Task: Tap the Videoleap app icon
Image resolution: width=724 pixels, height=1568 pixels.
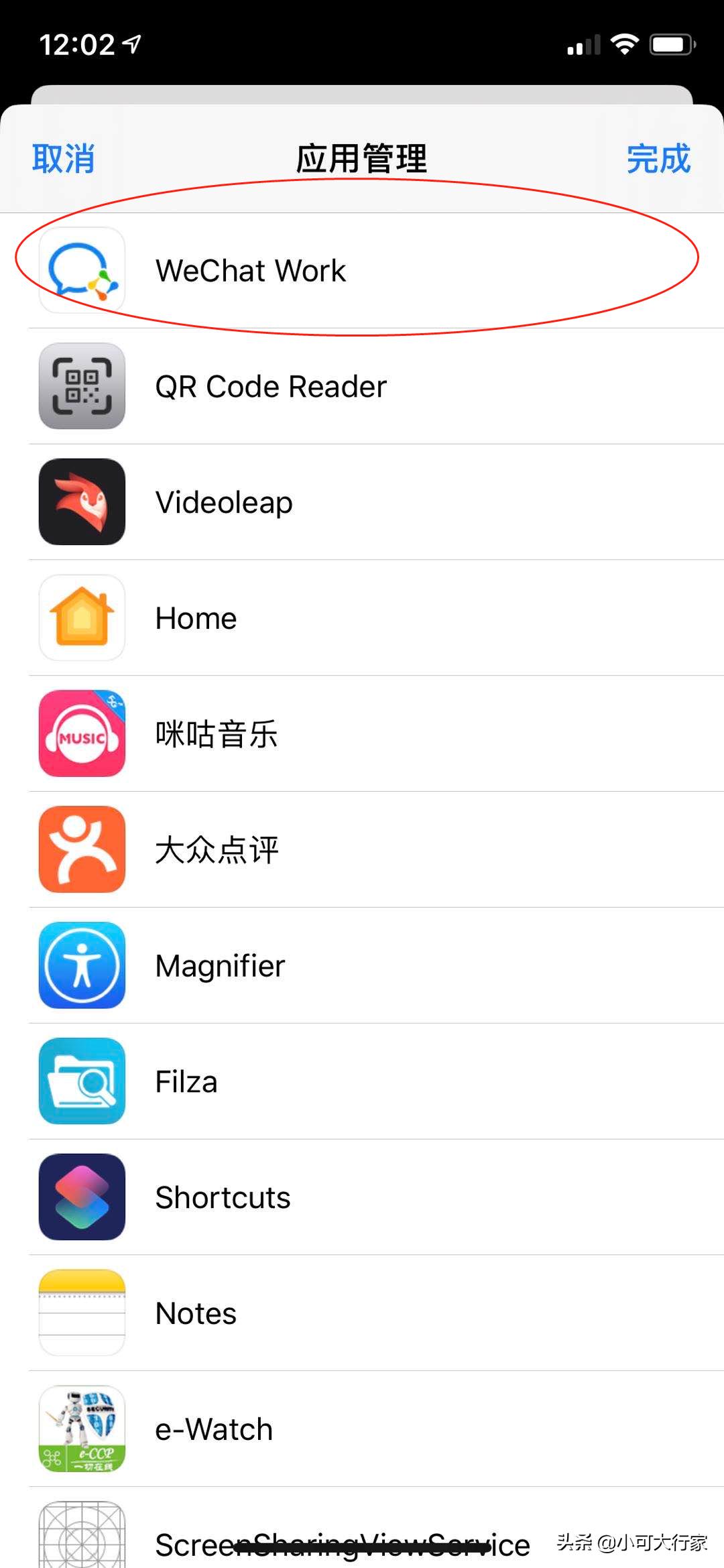Action: click(x=80, y=503)
